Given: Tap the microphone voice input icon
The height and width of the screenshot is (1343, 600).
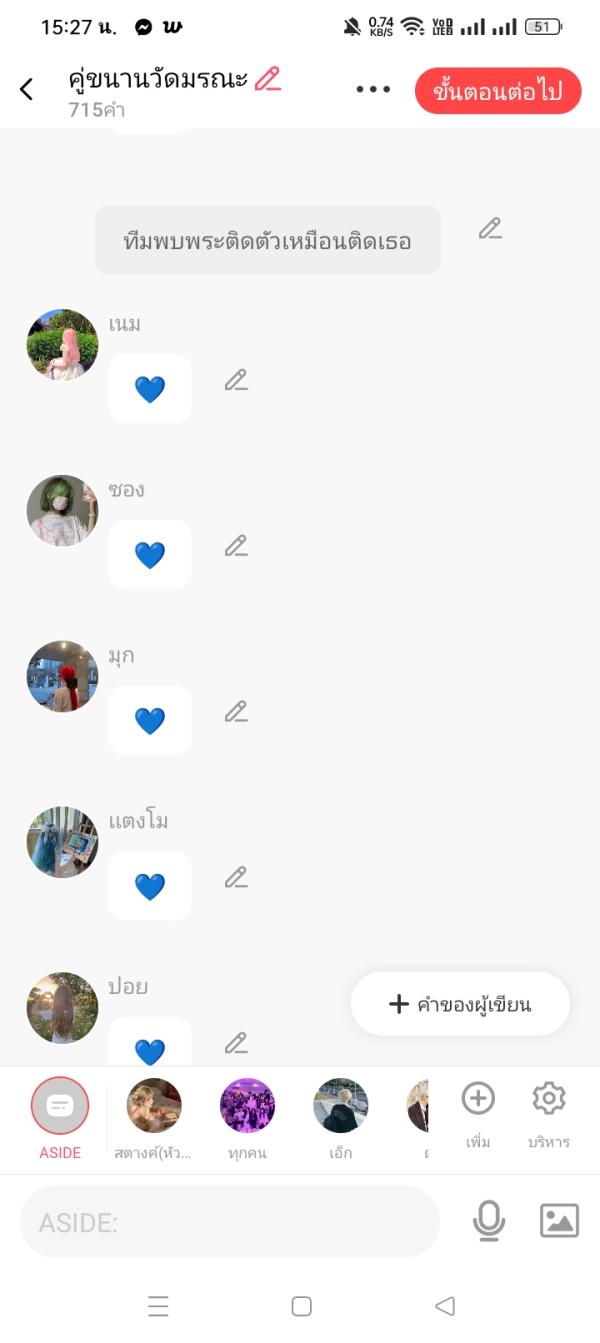Looking at the screenshot, I should [489, 1221].
